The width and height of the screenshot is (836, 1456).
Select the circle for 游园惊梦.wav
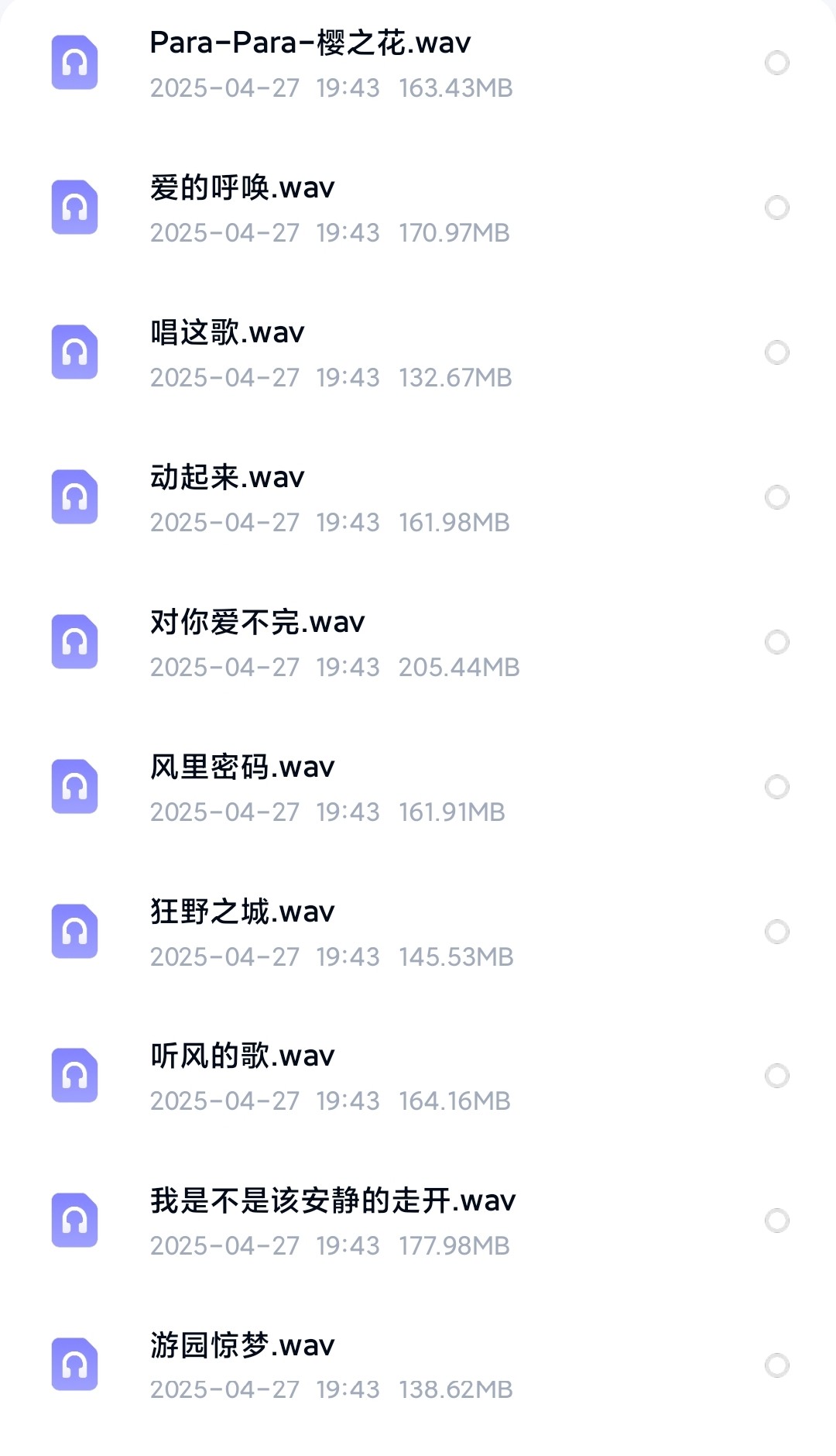pyautogui.click(x=776, y=1365)
